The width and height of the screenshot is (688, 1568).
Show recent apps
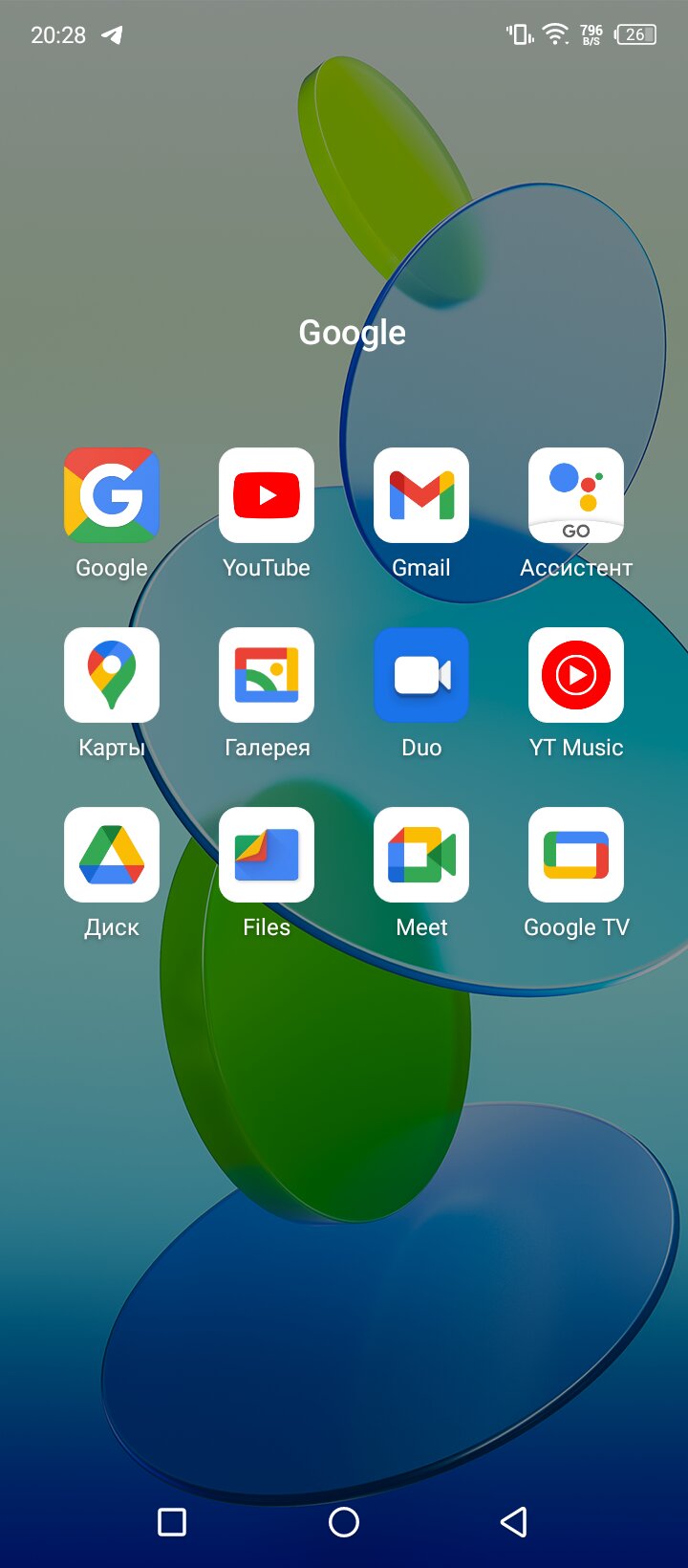click(172, 1521)
